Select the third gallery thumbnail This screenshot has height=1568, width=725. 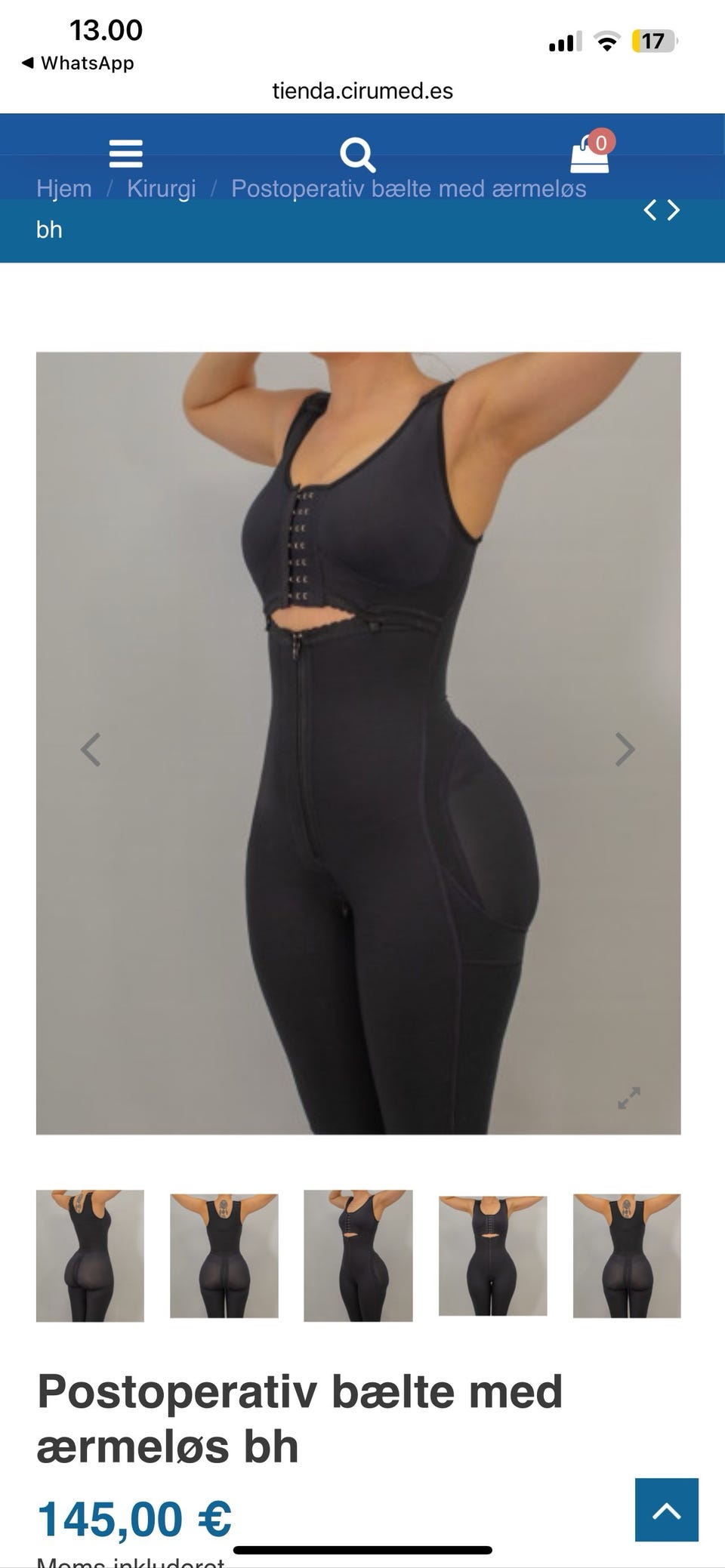[358, 1256]
